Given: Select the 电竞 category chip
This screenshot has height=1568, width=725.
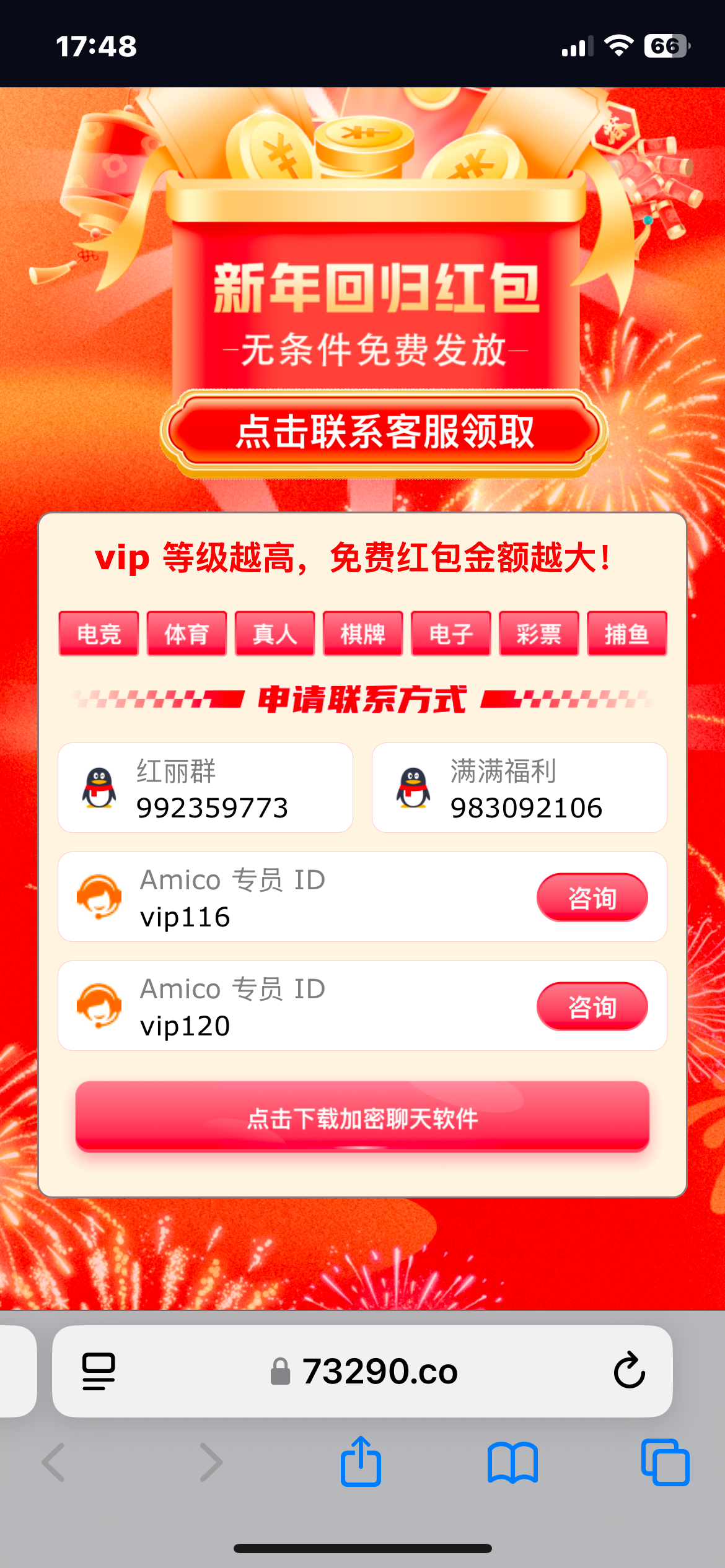Looking at the screenshot, I should coord(99,634).
